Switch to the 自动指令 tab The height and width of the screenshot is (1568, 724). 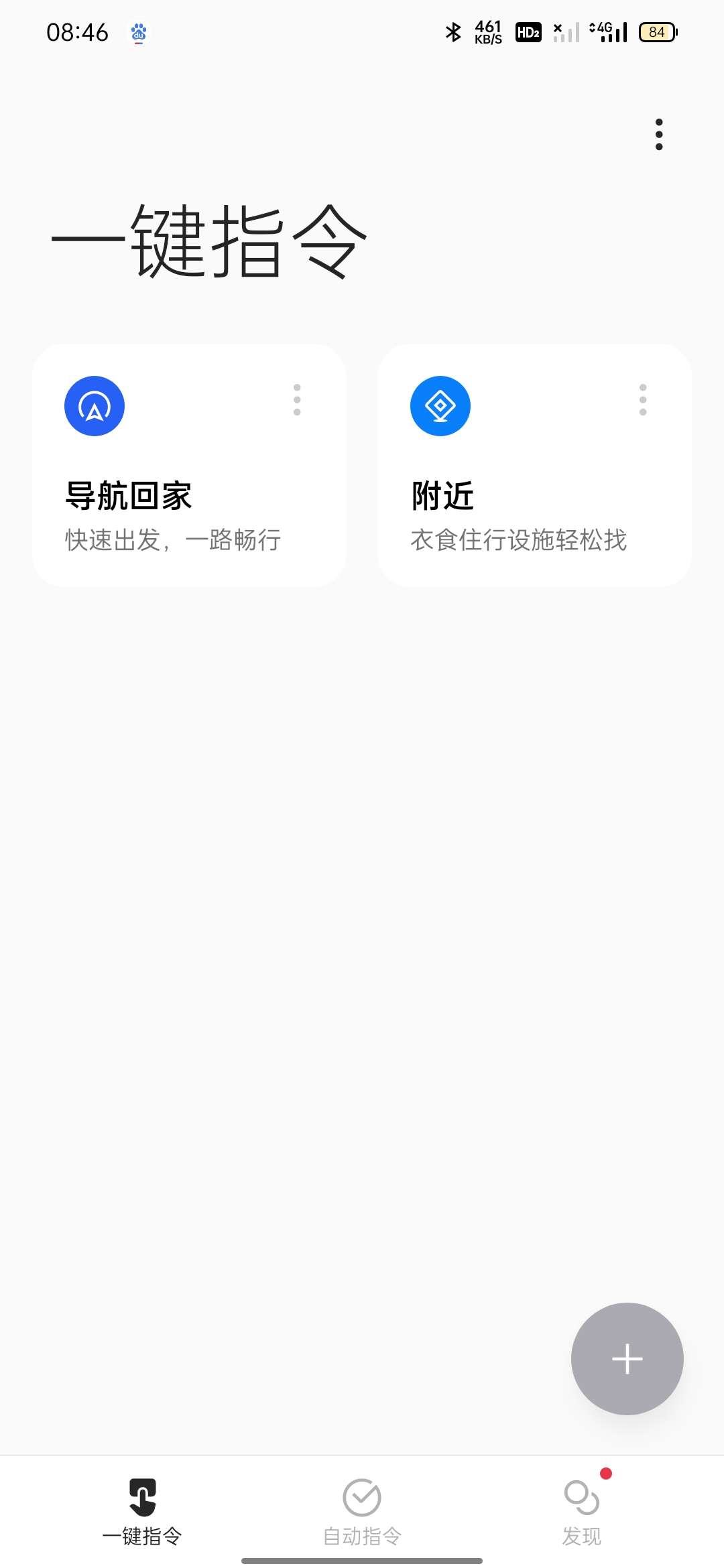pyautogui.click(x=361, y=1521)
